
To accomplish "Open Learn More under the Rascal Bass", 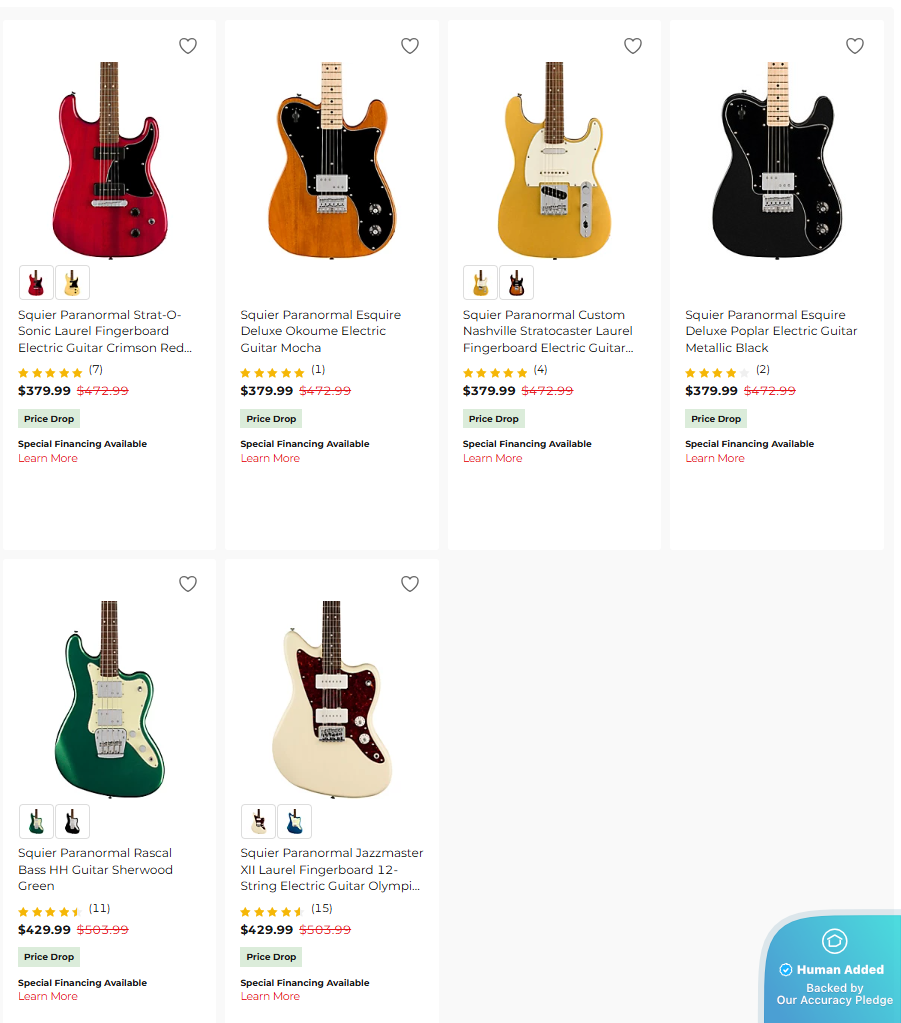I will tap(47, 996).
